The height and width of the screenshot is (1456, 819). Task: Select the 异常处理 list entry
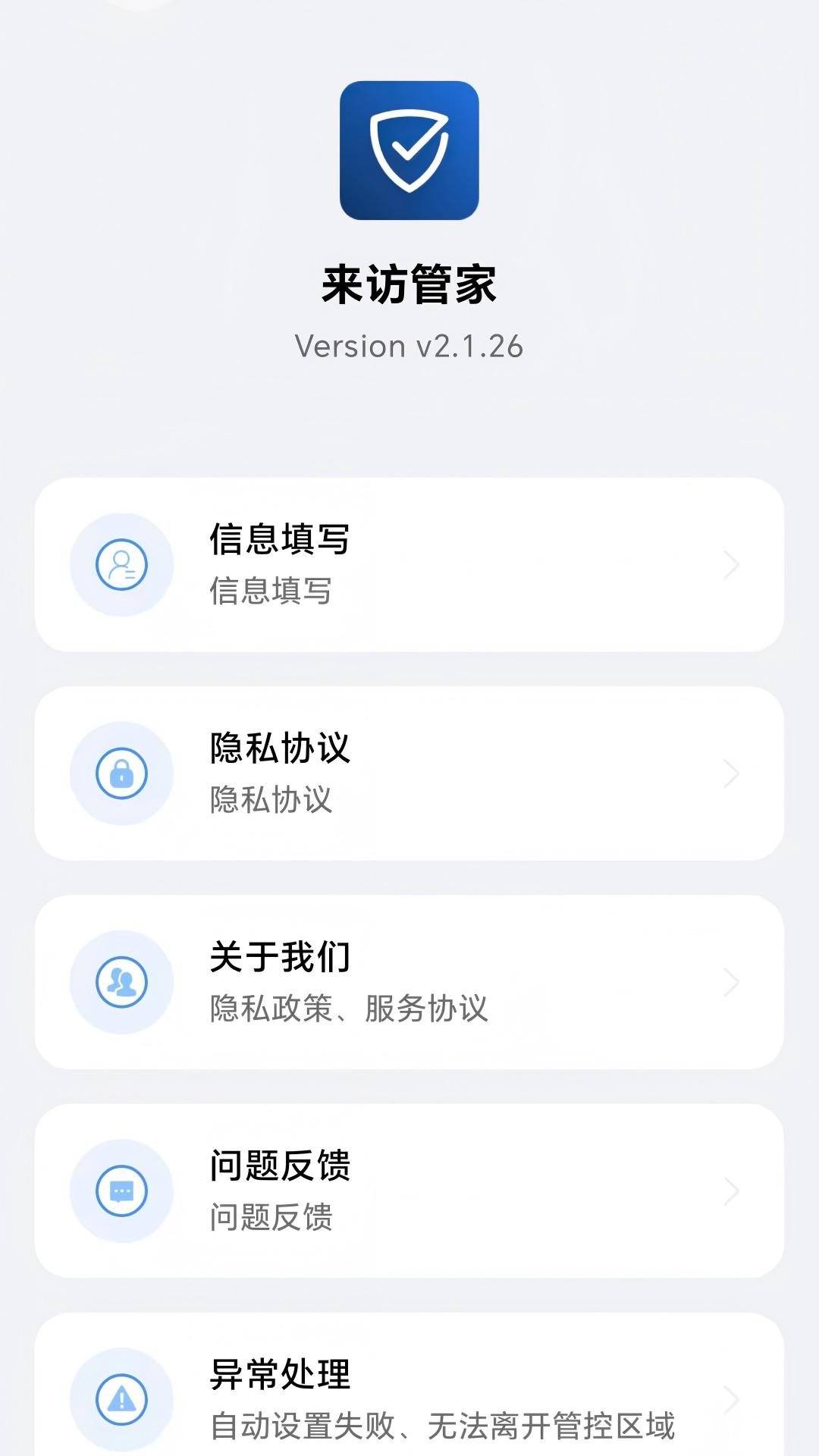(409, 1399)
